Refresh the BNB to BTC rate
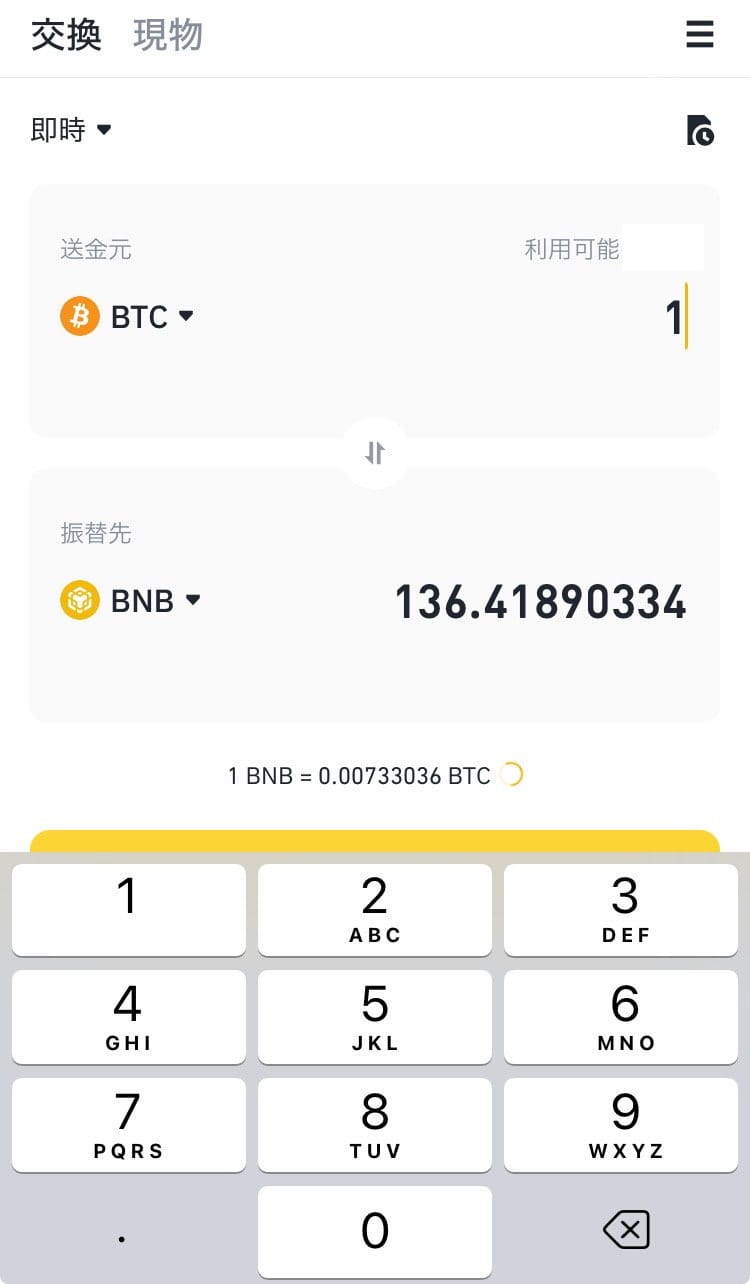Screen dimensions: 750x1284 click(511, 775)
